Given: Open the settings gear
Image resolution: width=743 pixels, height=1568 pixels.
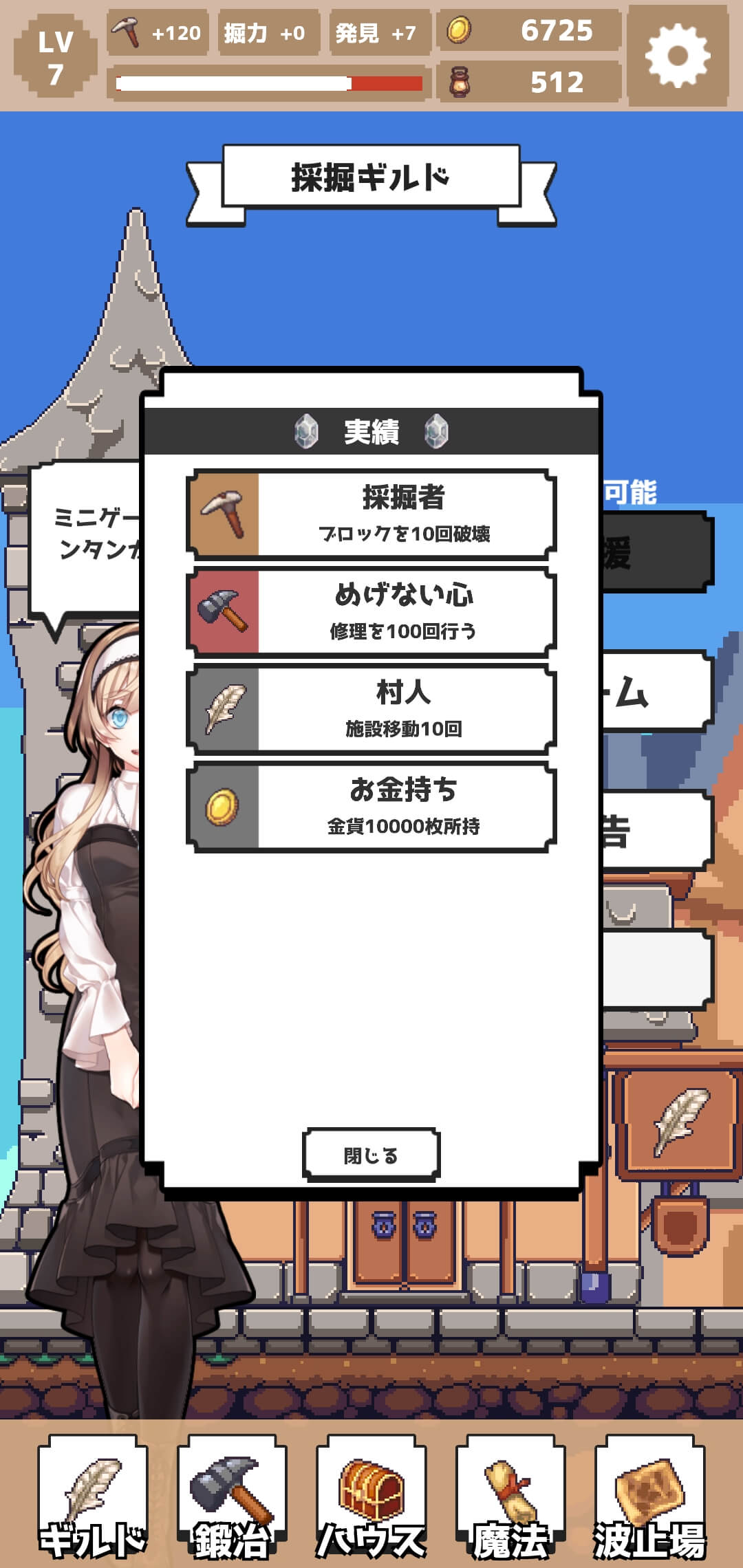Looking at the screenshot, I should pos(678,55).
